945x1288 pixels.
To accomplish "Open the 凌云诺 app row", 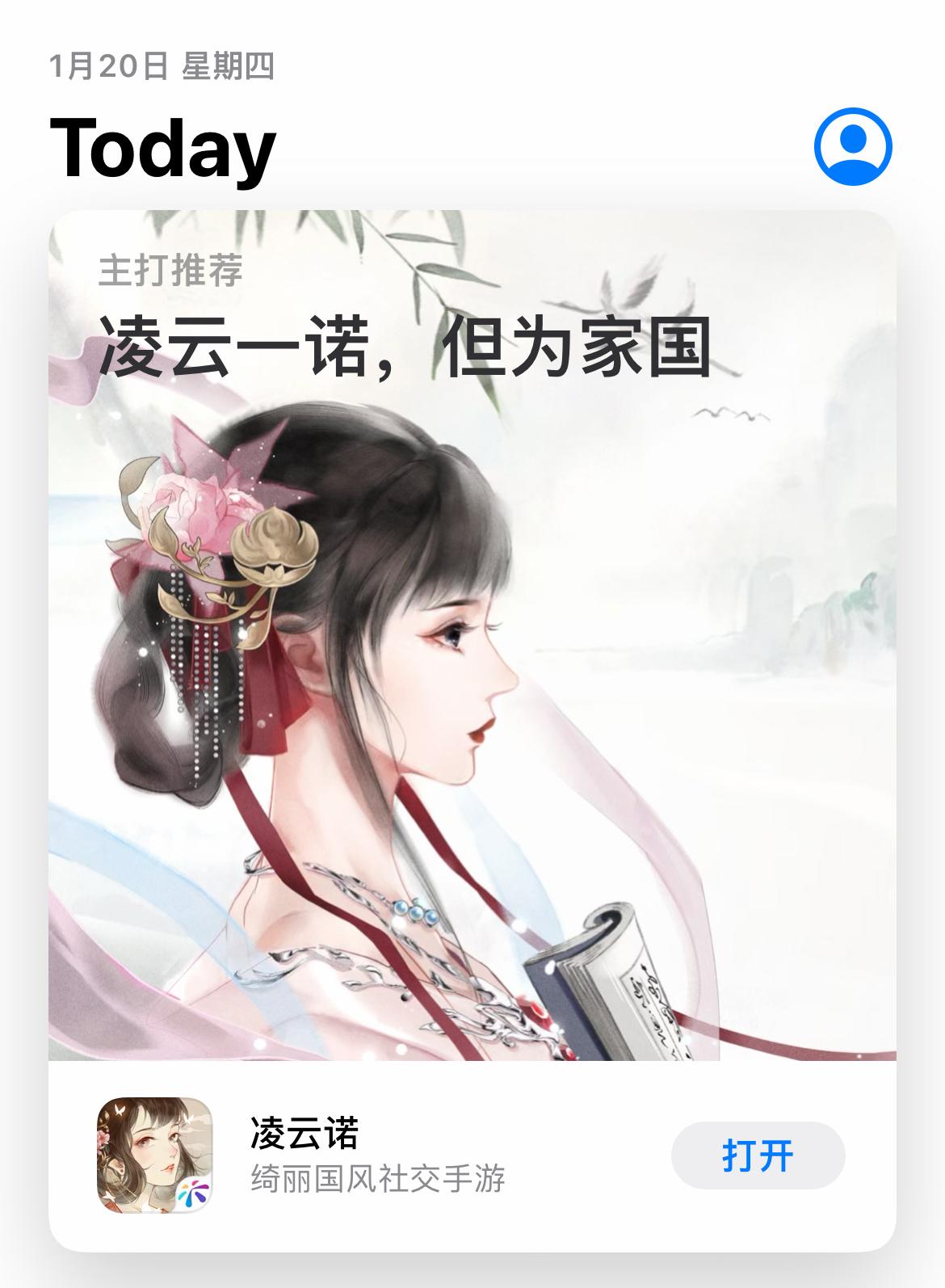I will point(380,1155).
